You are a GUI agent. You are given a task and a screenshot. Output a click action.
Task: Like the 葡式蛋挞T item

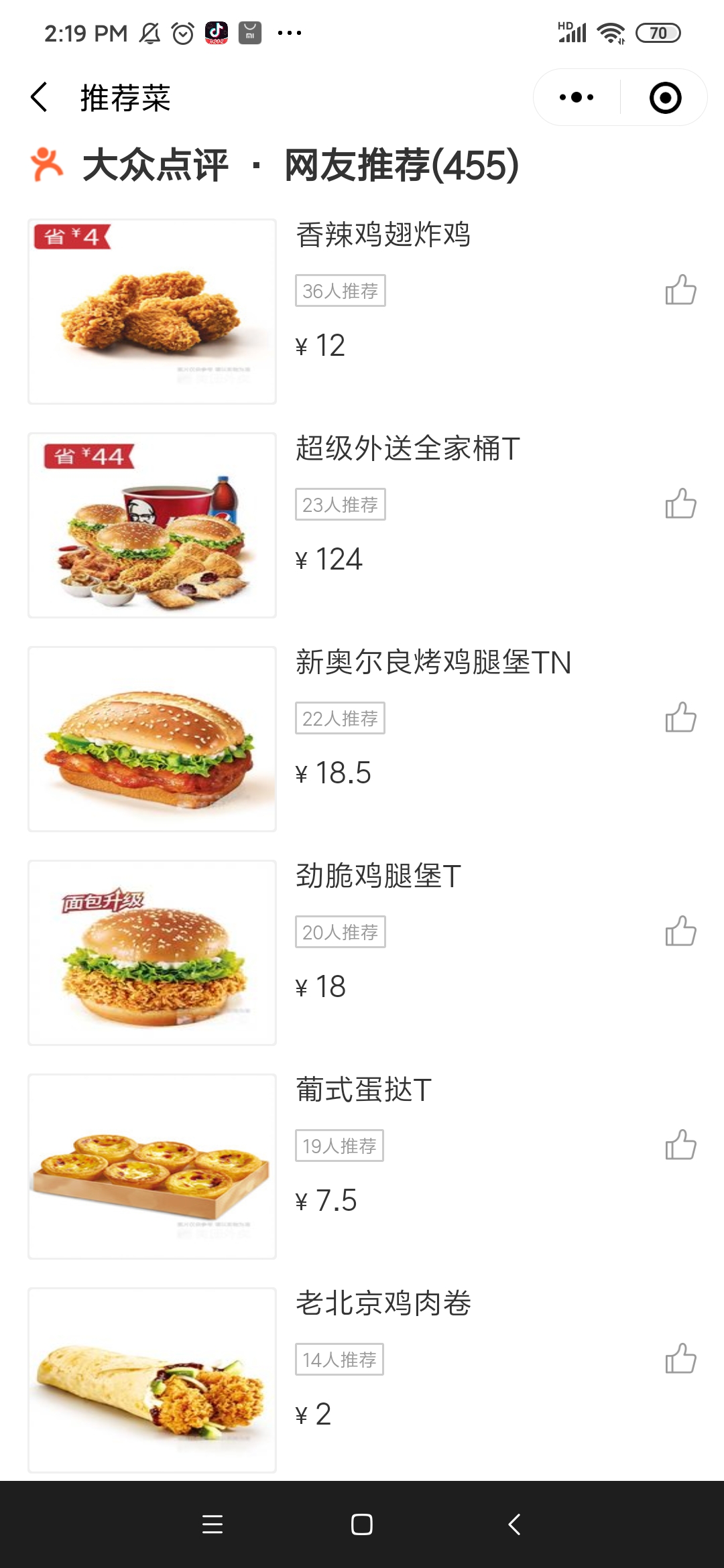click(680, 1145)
